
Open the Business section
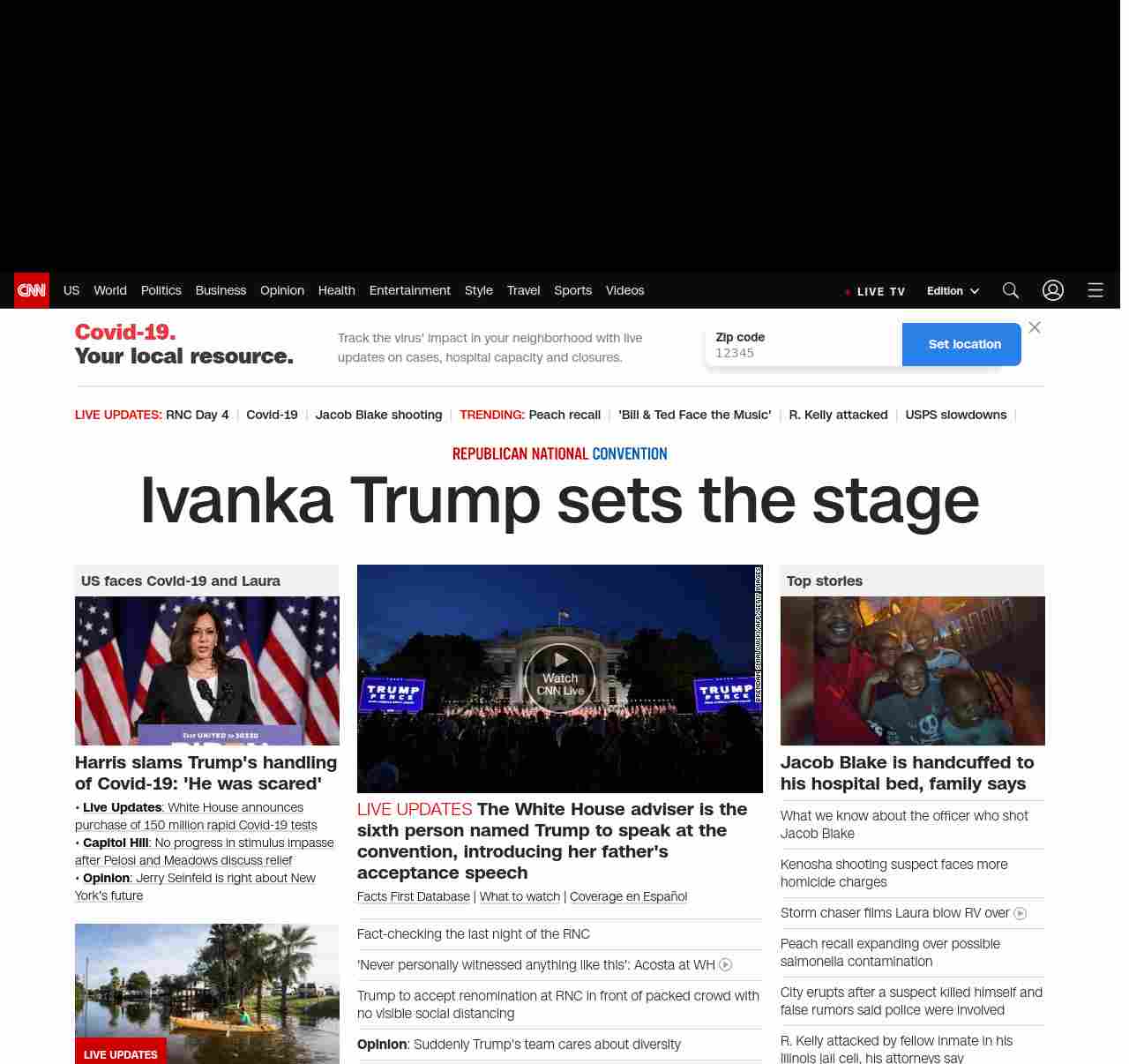[x=221, y=290]
